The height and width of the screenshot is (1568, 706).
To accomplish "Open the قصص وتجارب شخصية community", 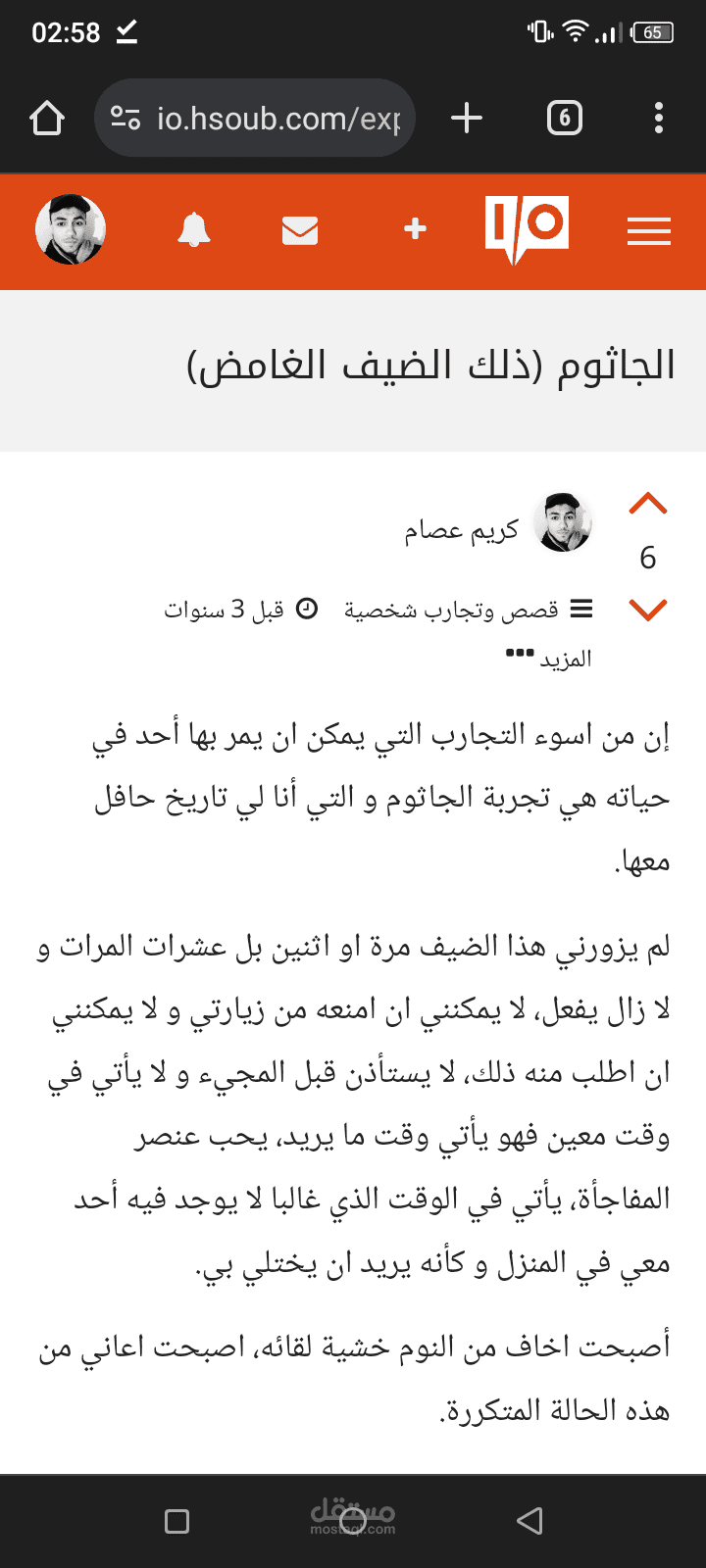I will (x=451, y=611).
